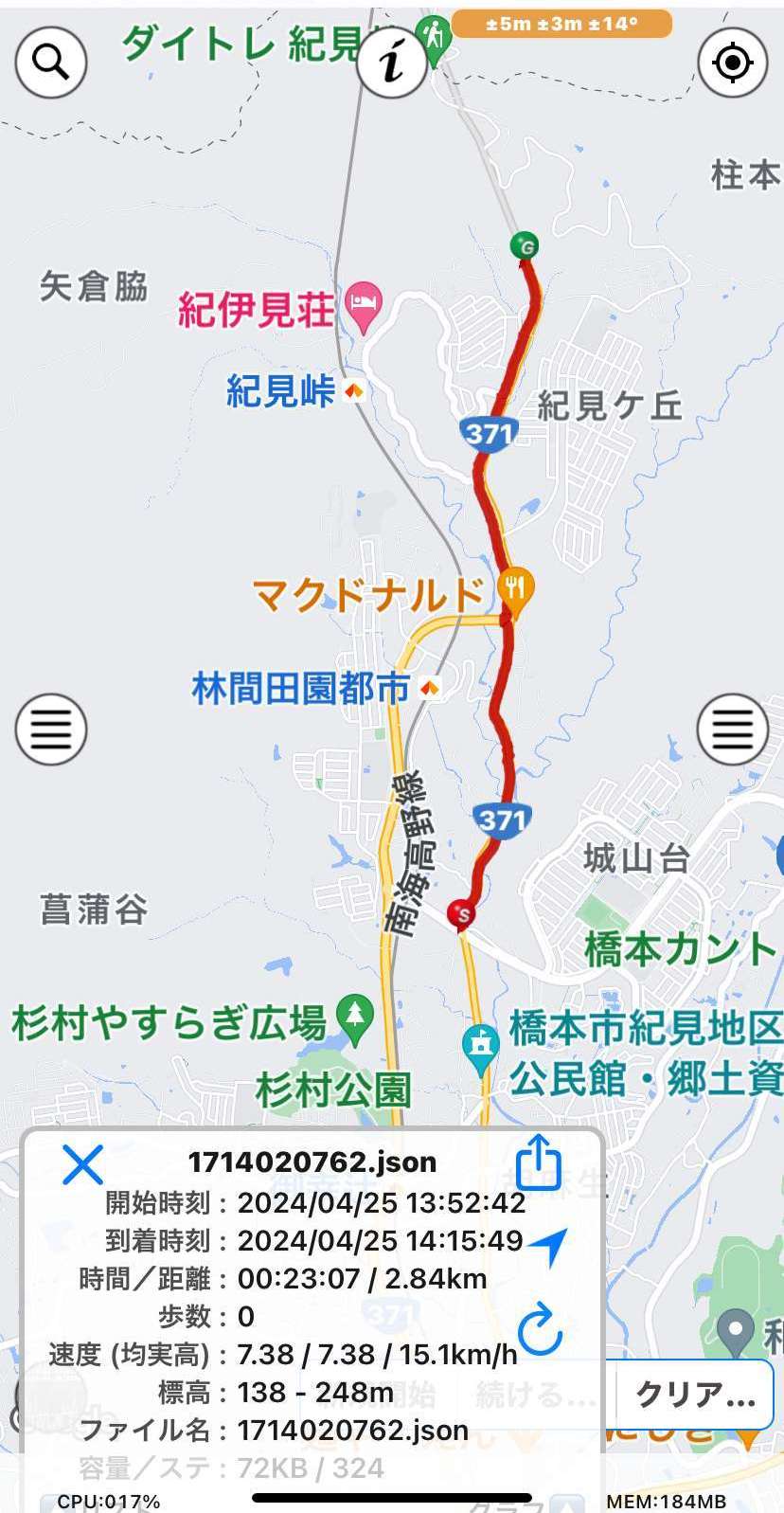
Task: Center map on current location
Action: 733,62
